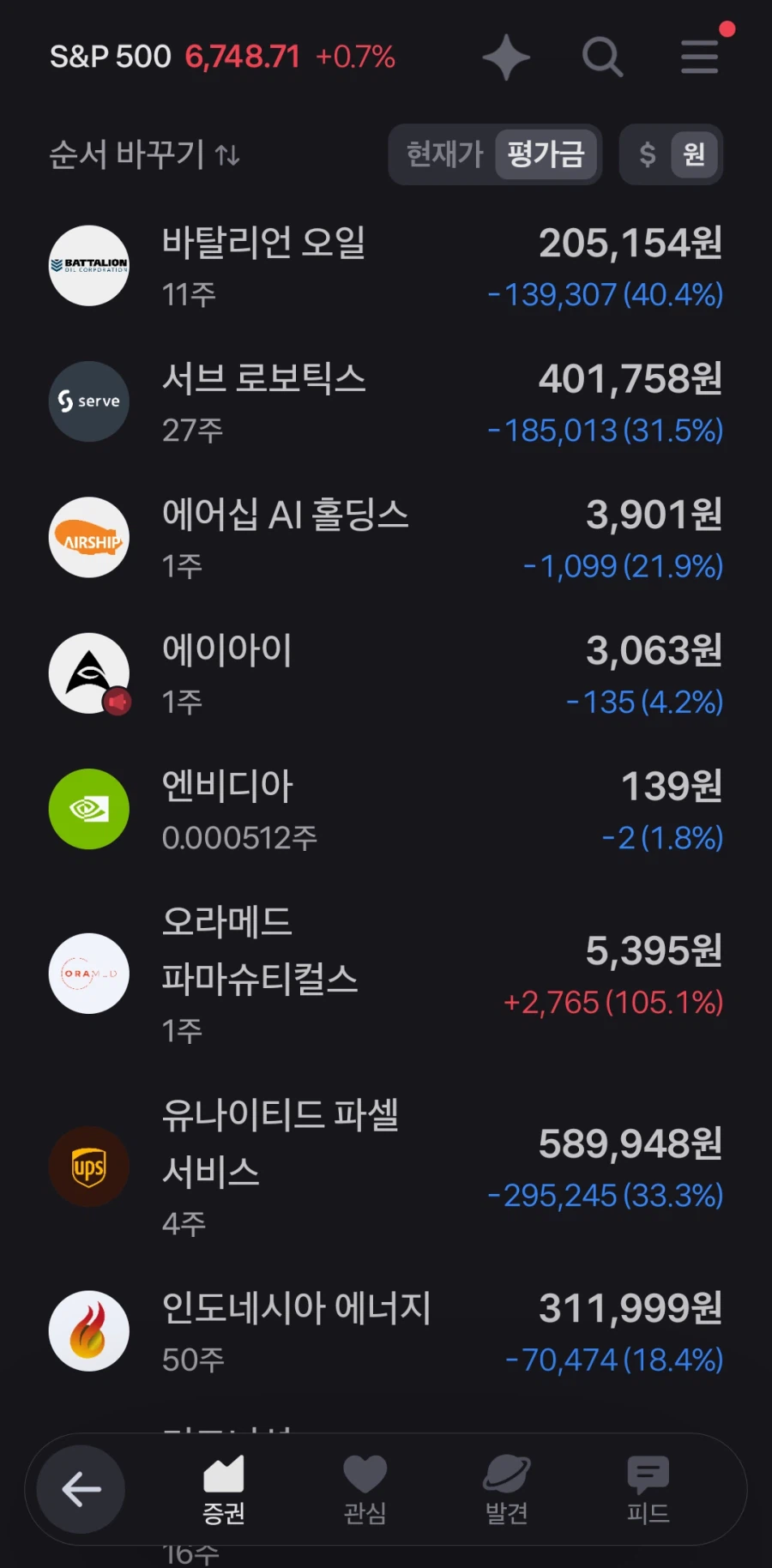Tap the Serve Robotics logo
The image size is (772, 1568).
pos(88,401)
